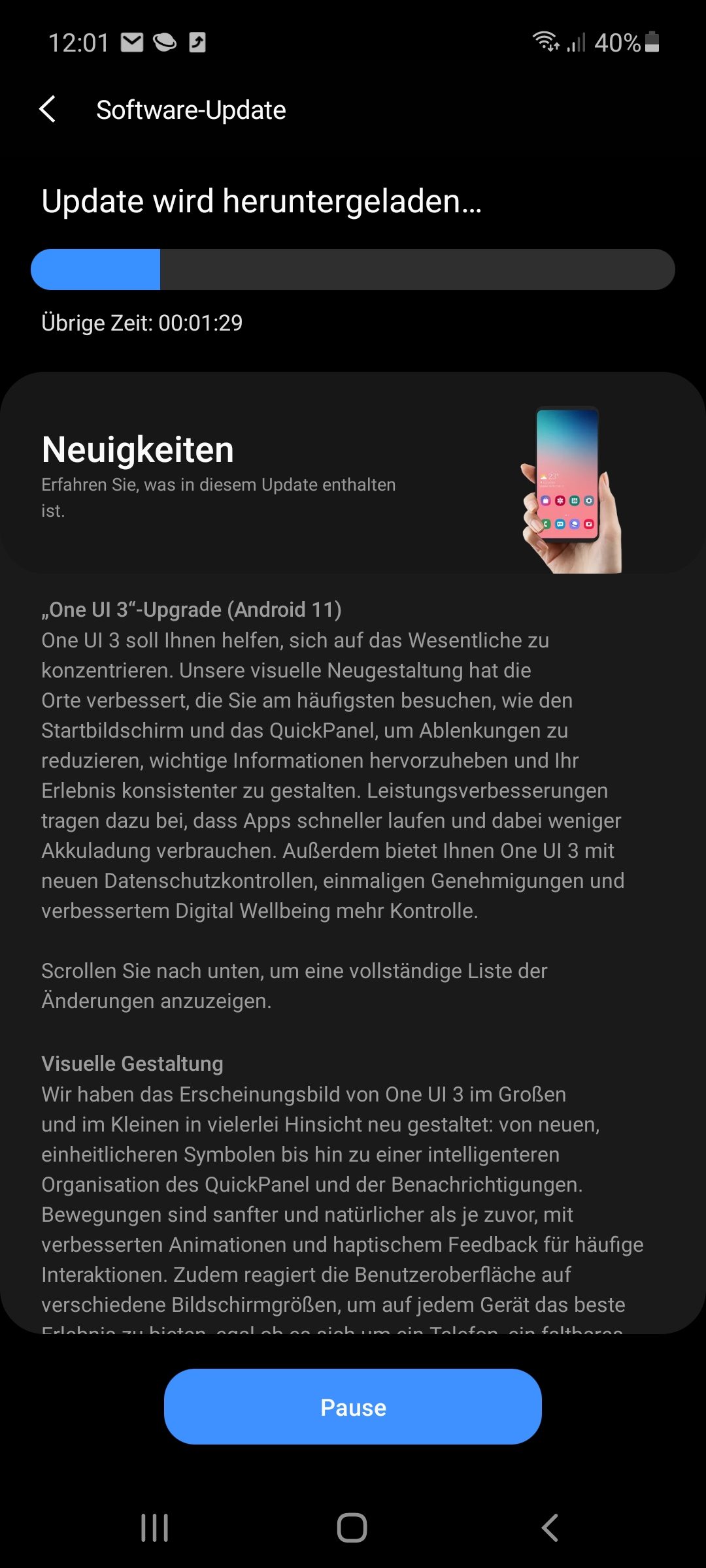
Task: Tap the system back button
Action: click(x=550, y=1527)
